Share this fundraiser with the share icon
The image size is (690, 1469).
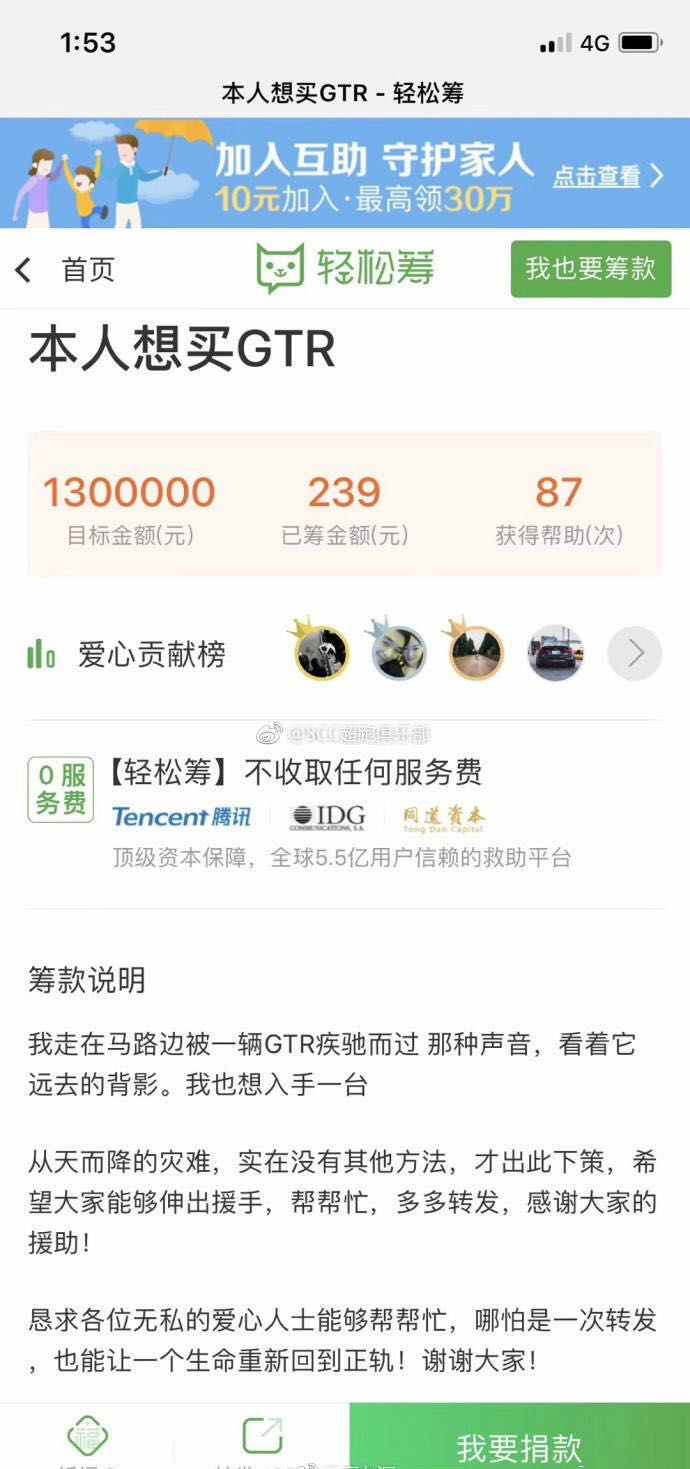pos(263,1437)
